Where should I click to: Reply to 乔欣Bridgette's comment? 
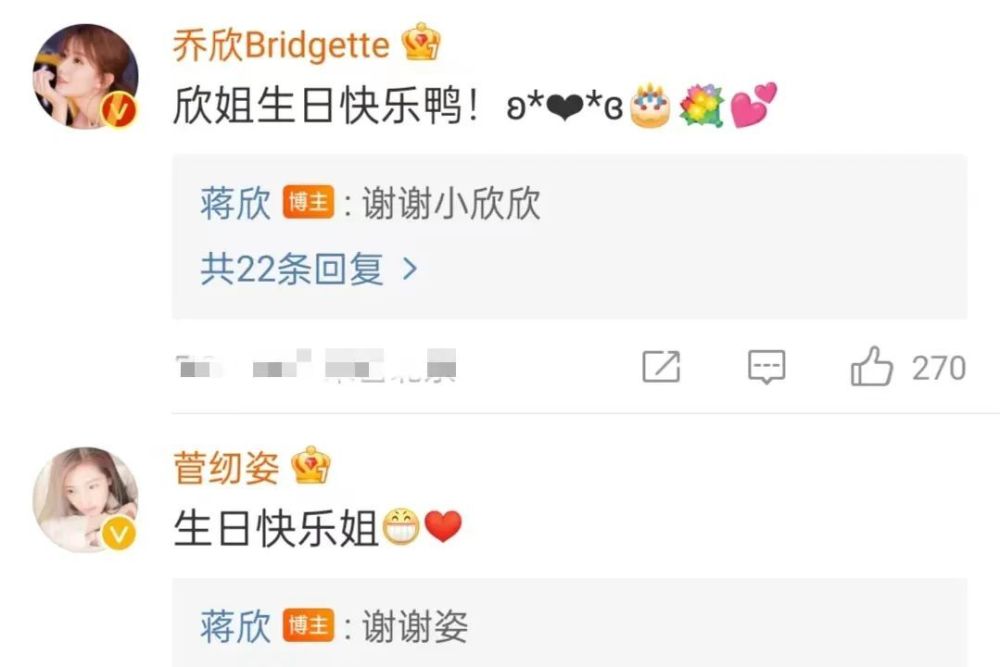click(x=767, y=367)
